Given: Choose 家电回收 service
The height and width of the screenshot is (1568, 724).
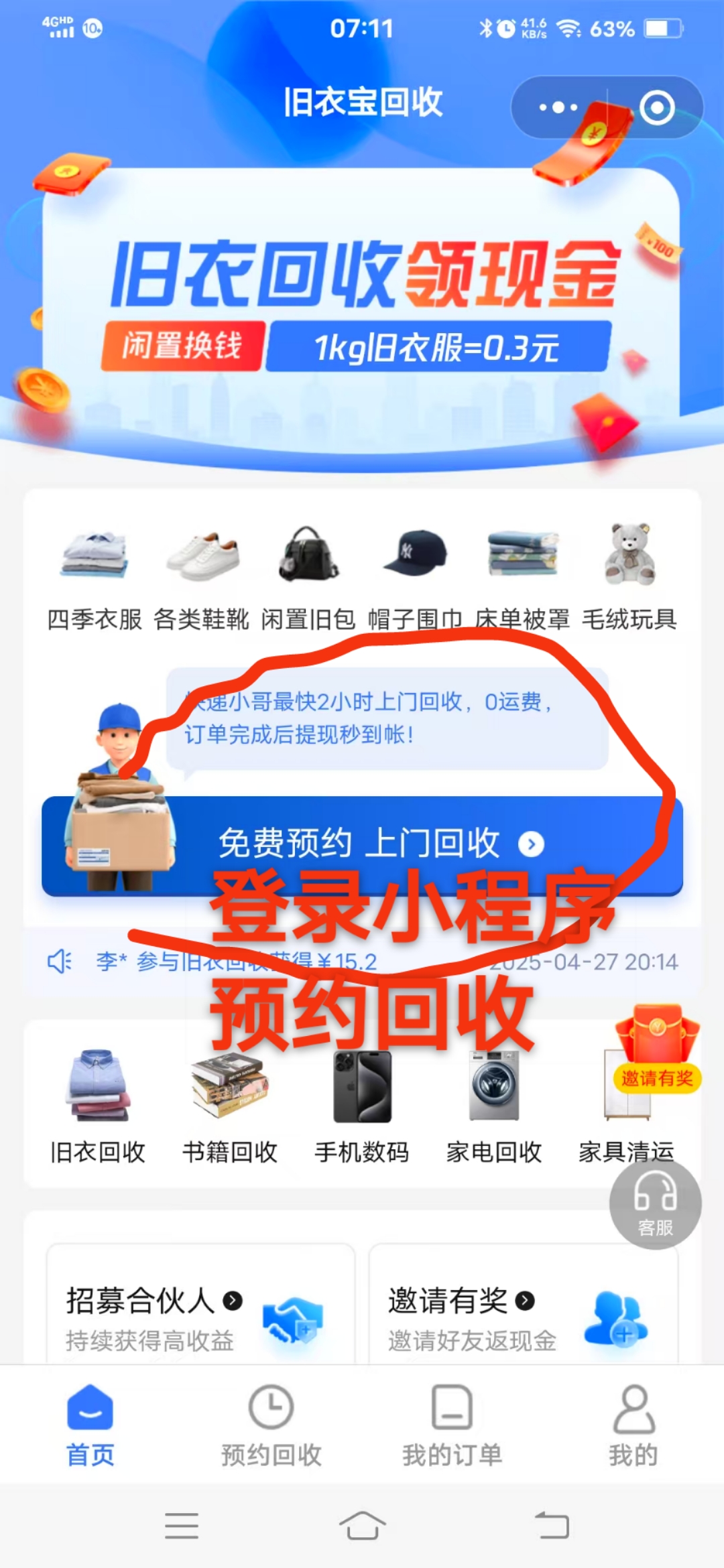Looking at the screenshot, I should 494,1106.
